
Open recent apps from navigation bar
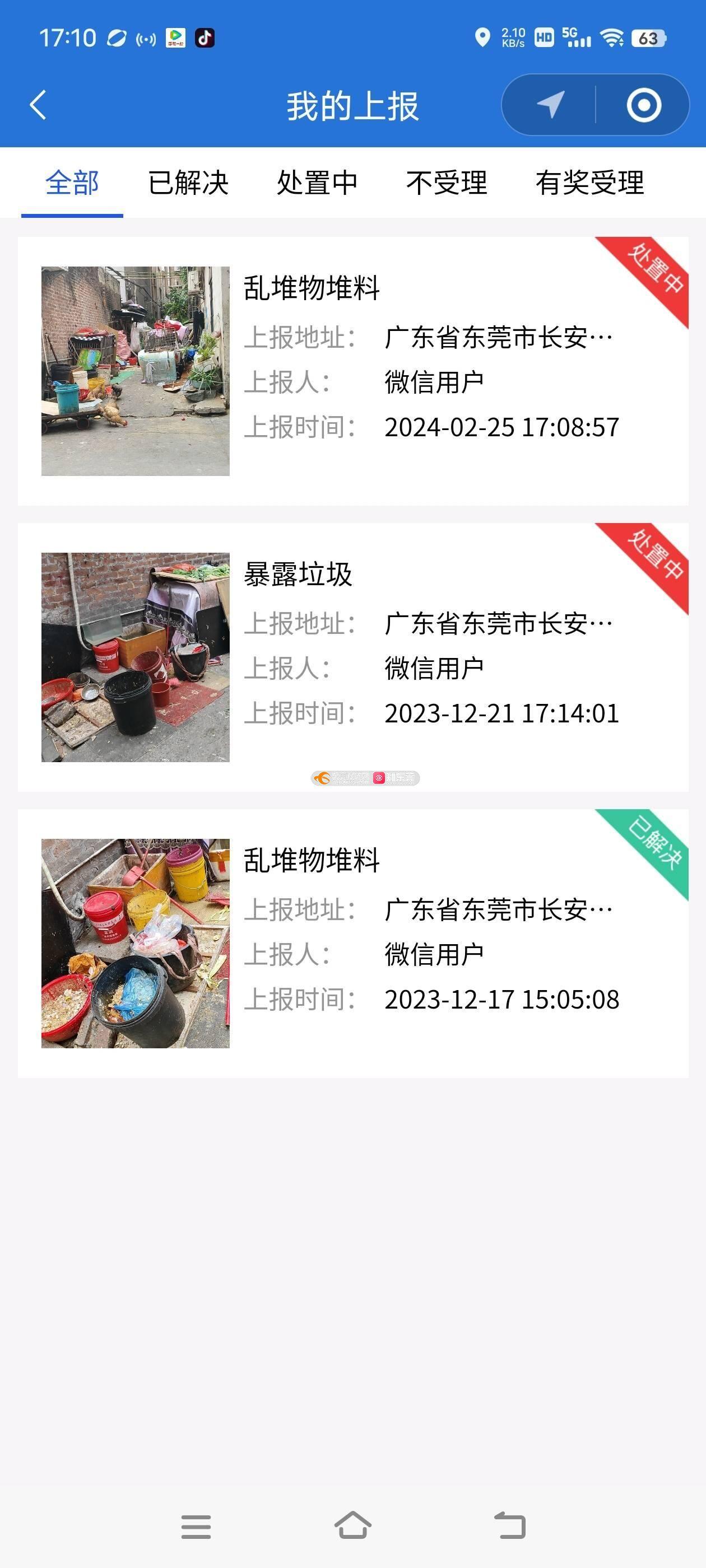tap(196, 1526)
